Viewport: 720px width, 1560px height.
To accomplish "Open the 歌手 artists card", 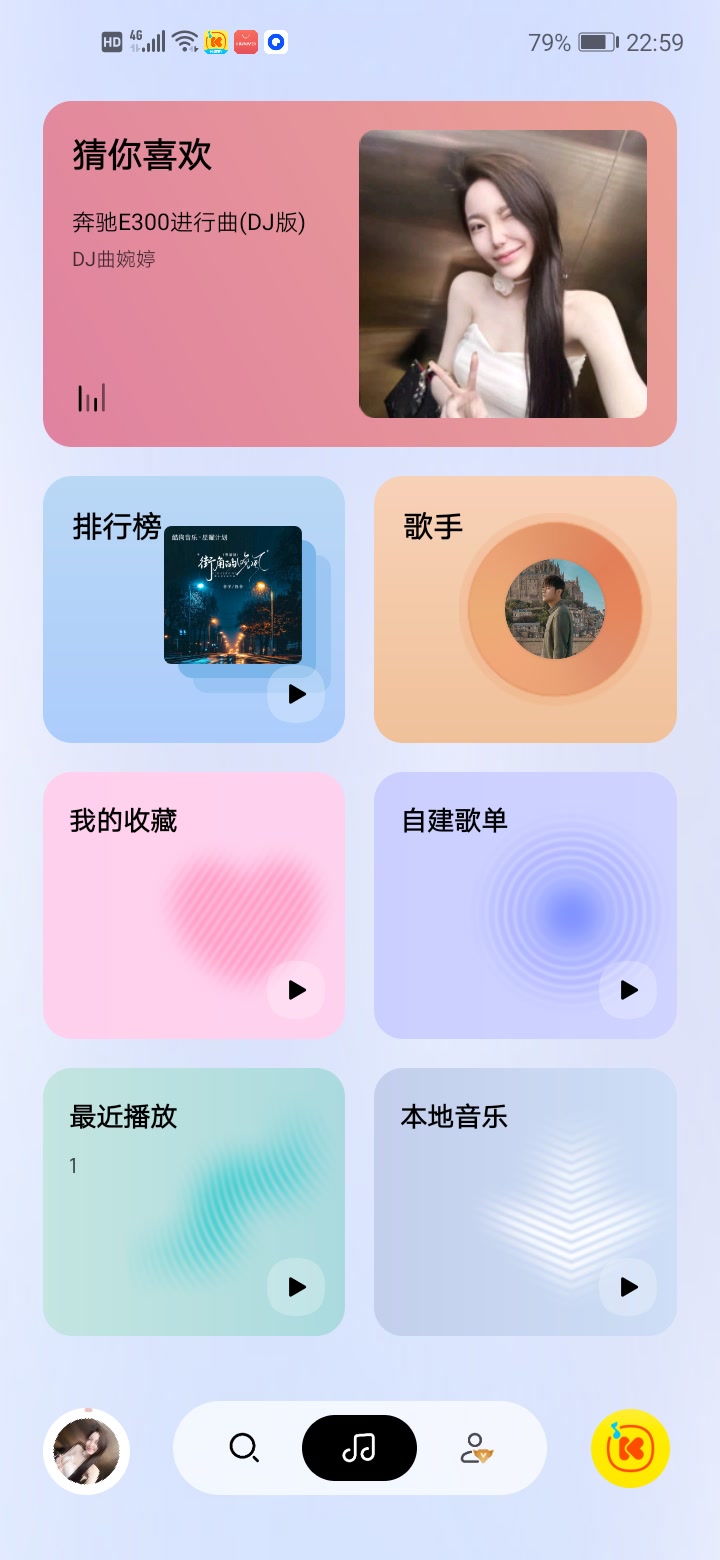I will pos(525,609).
